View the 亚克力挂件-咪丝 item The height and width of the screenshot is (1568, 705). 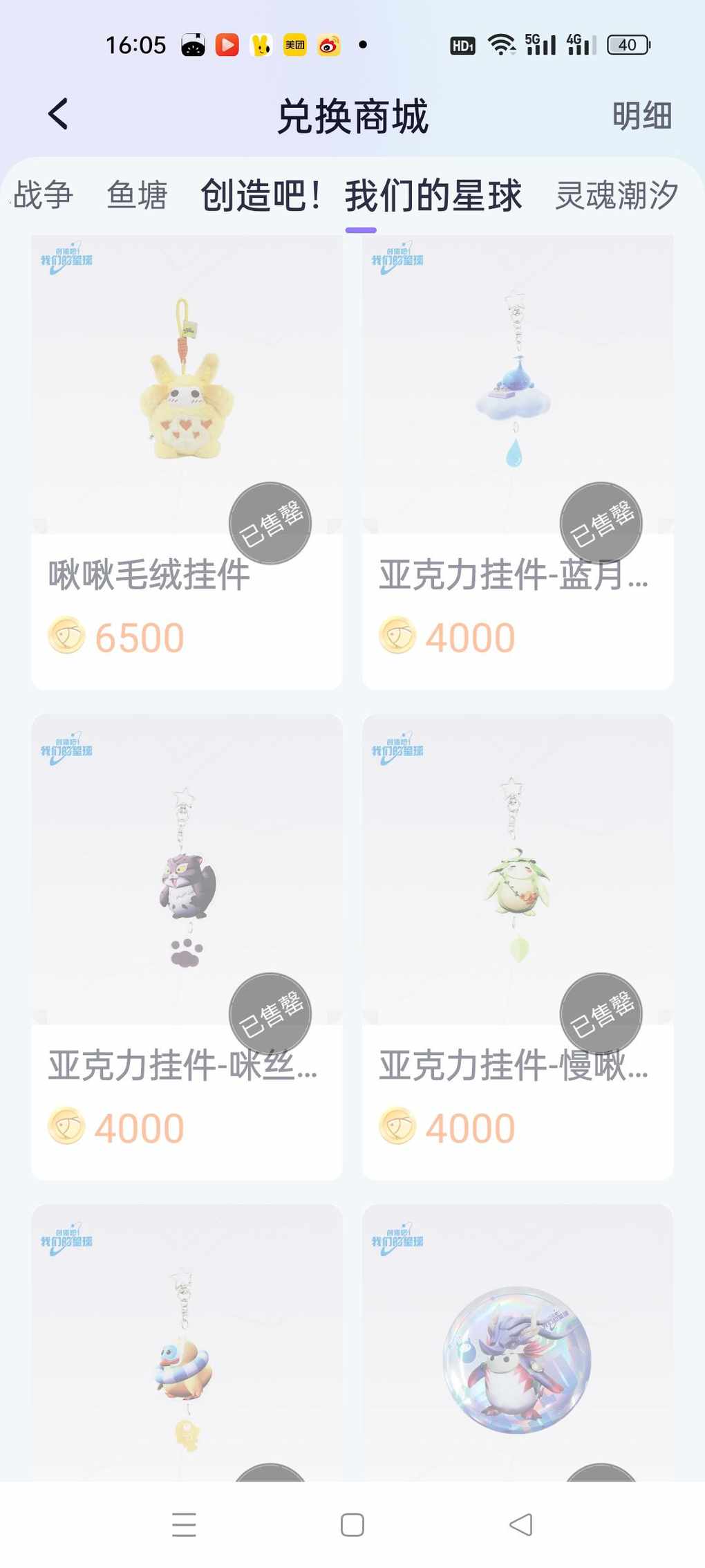tap(187, 946)
